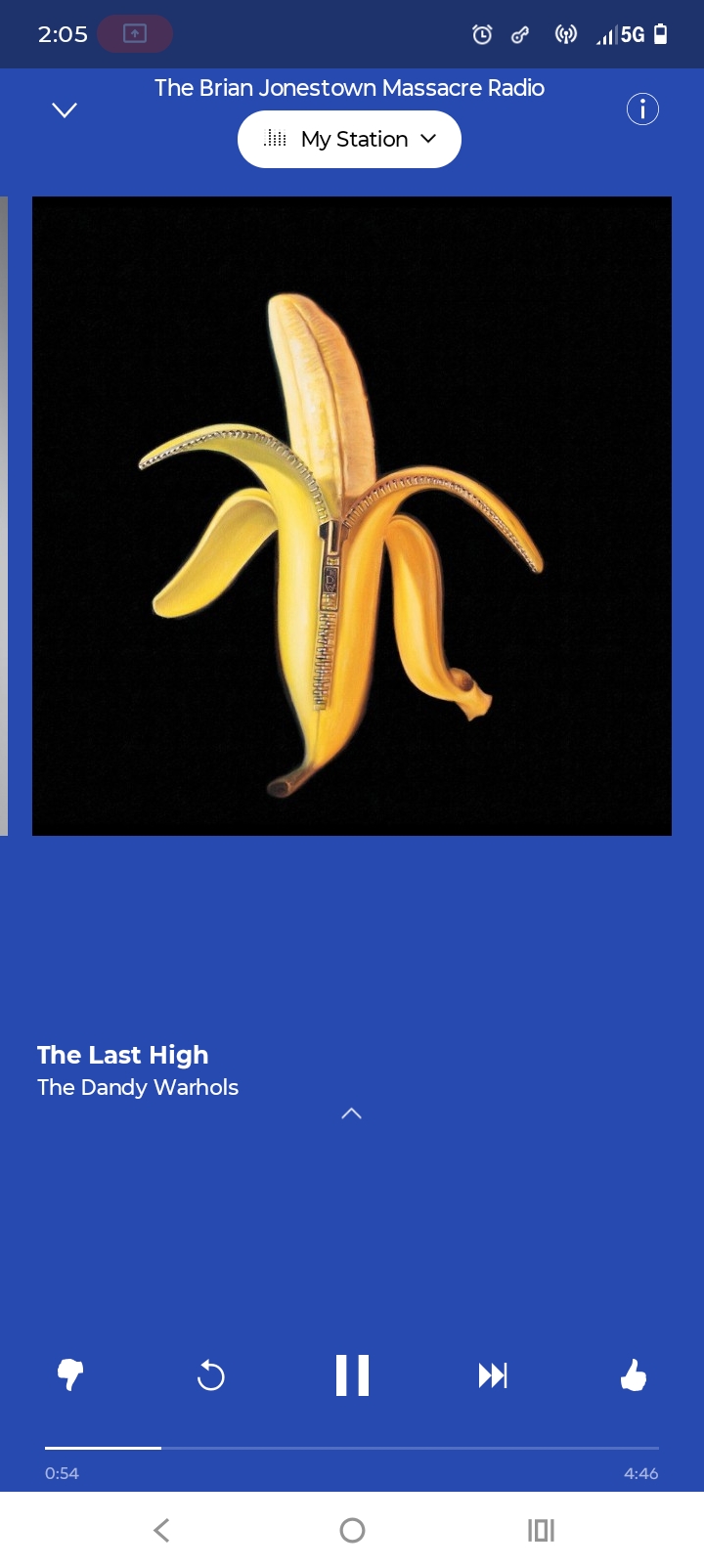Open the recent apps overview
The width and height of the screenshot is (704, 1568).
tap(541, 1530)
